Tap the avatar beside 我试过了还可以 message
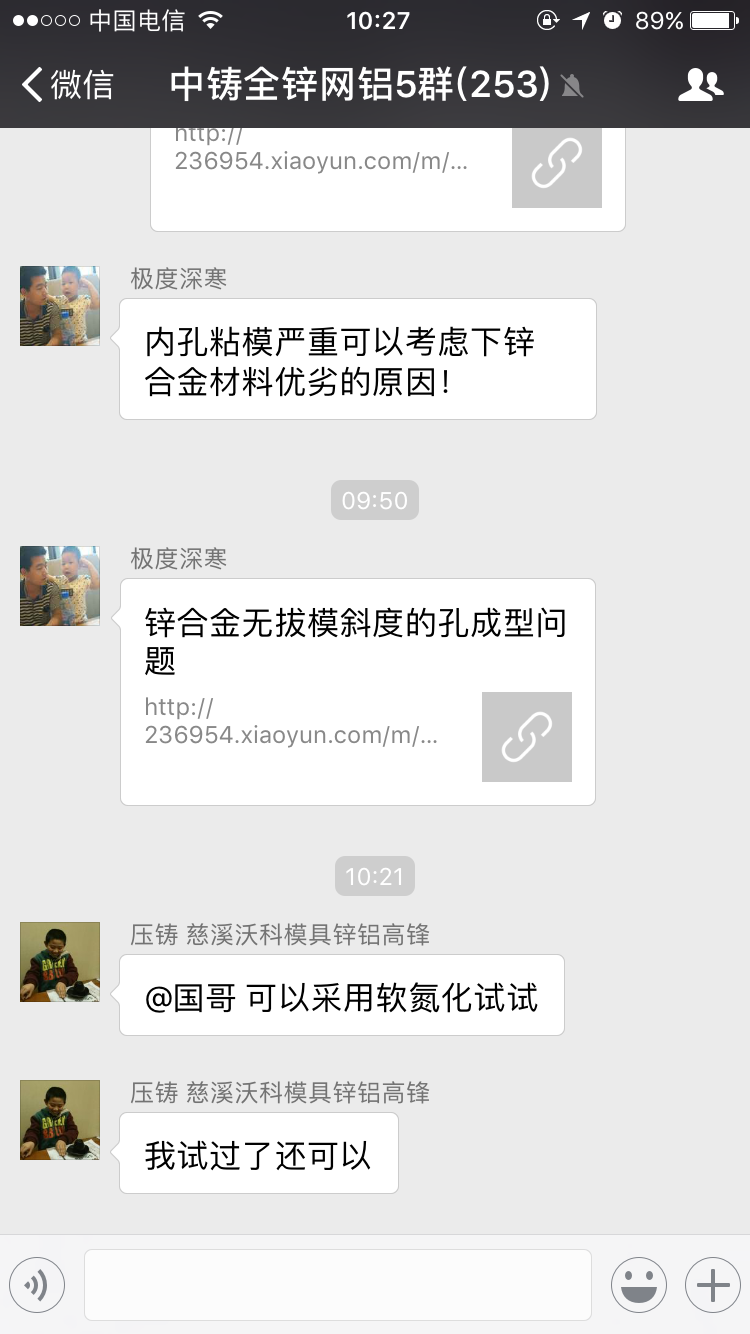 [60, 1120]
